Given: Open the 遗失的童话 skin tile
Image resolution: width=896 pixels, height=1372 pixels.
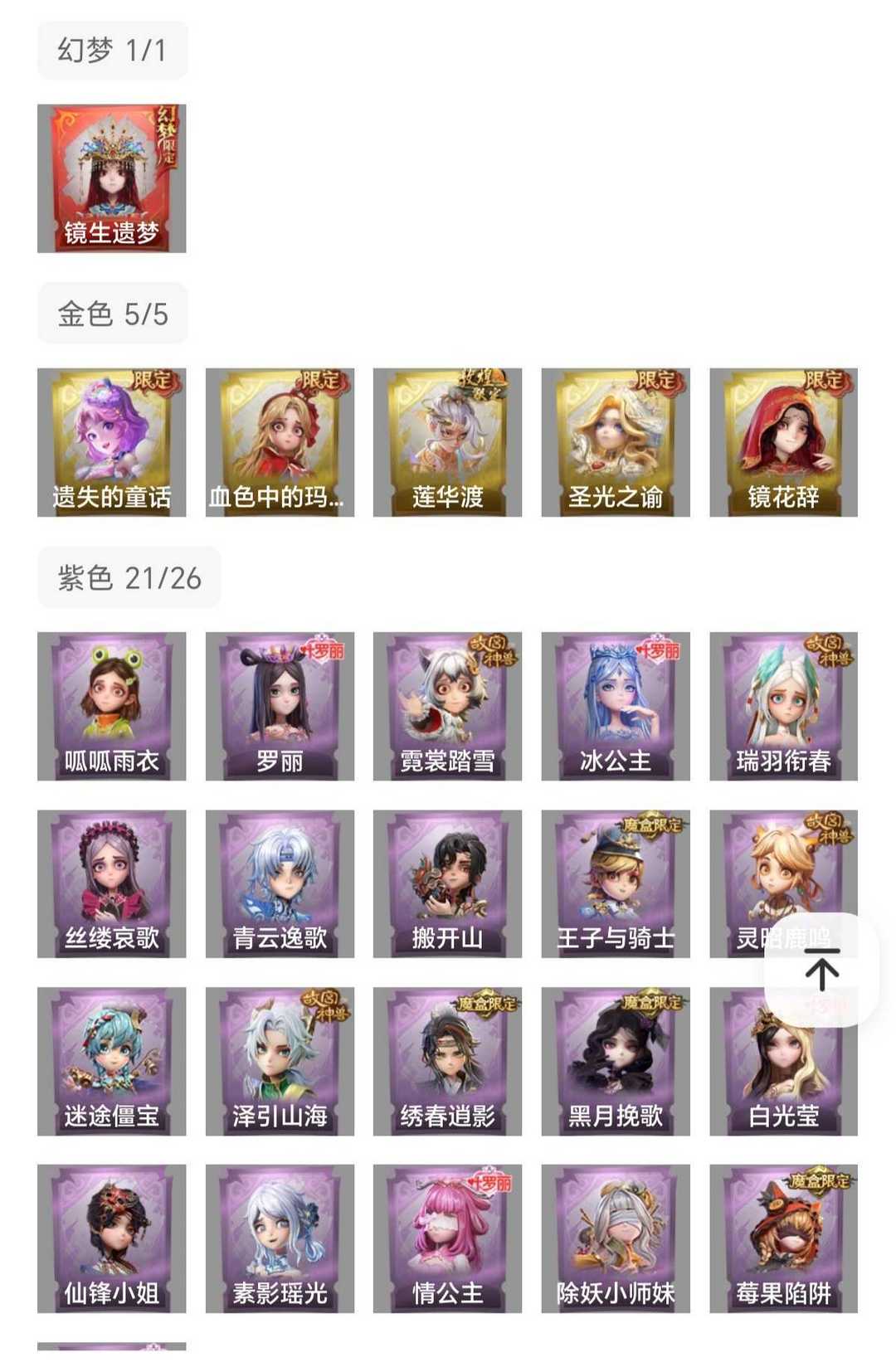Looking at the screenshot, I should point(111,442).
